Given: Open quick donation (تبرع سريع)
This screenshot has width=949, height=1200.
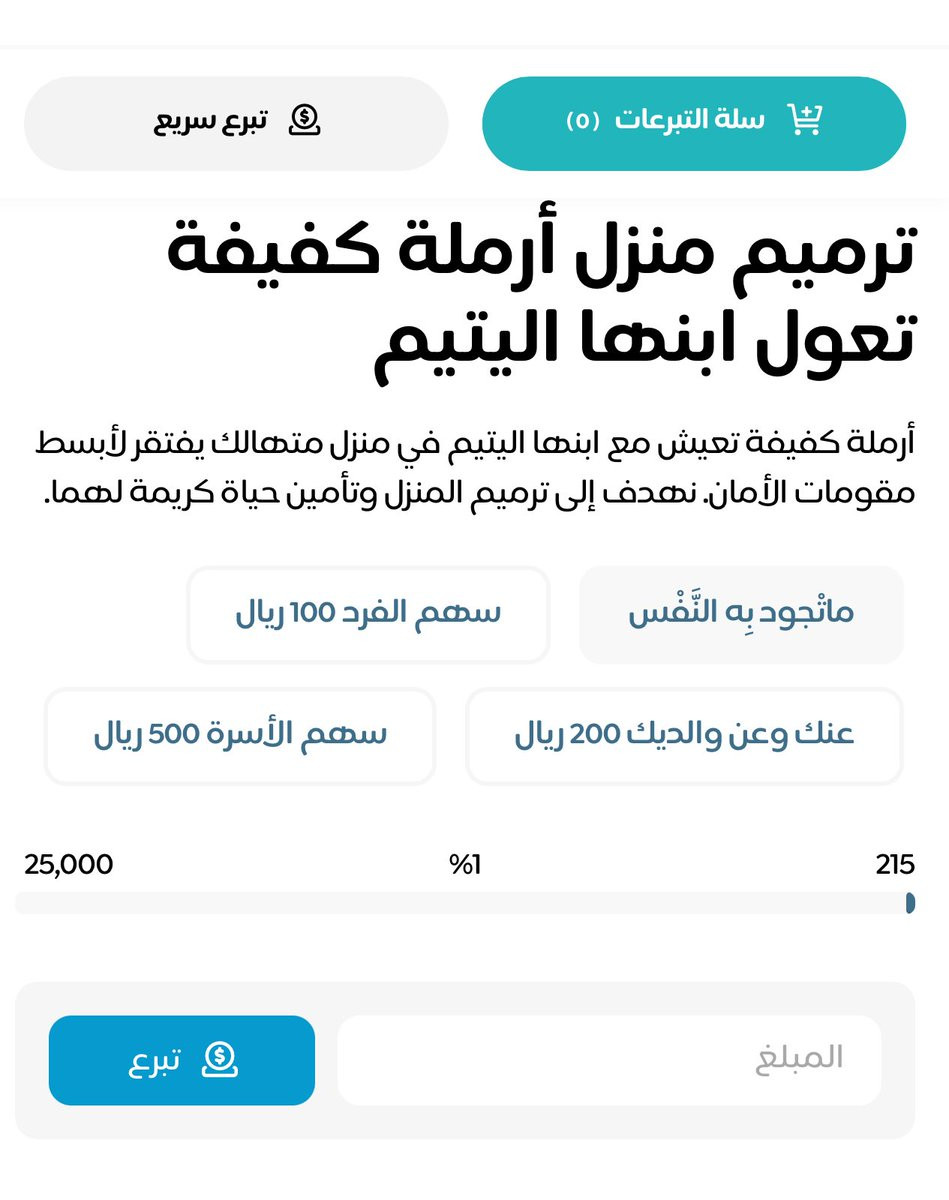Looking at the screenshot, I should 236,123.
